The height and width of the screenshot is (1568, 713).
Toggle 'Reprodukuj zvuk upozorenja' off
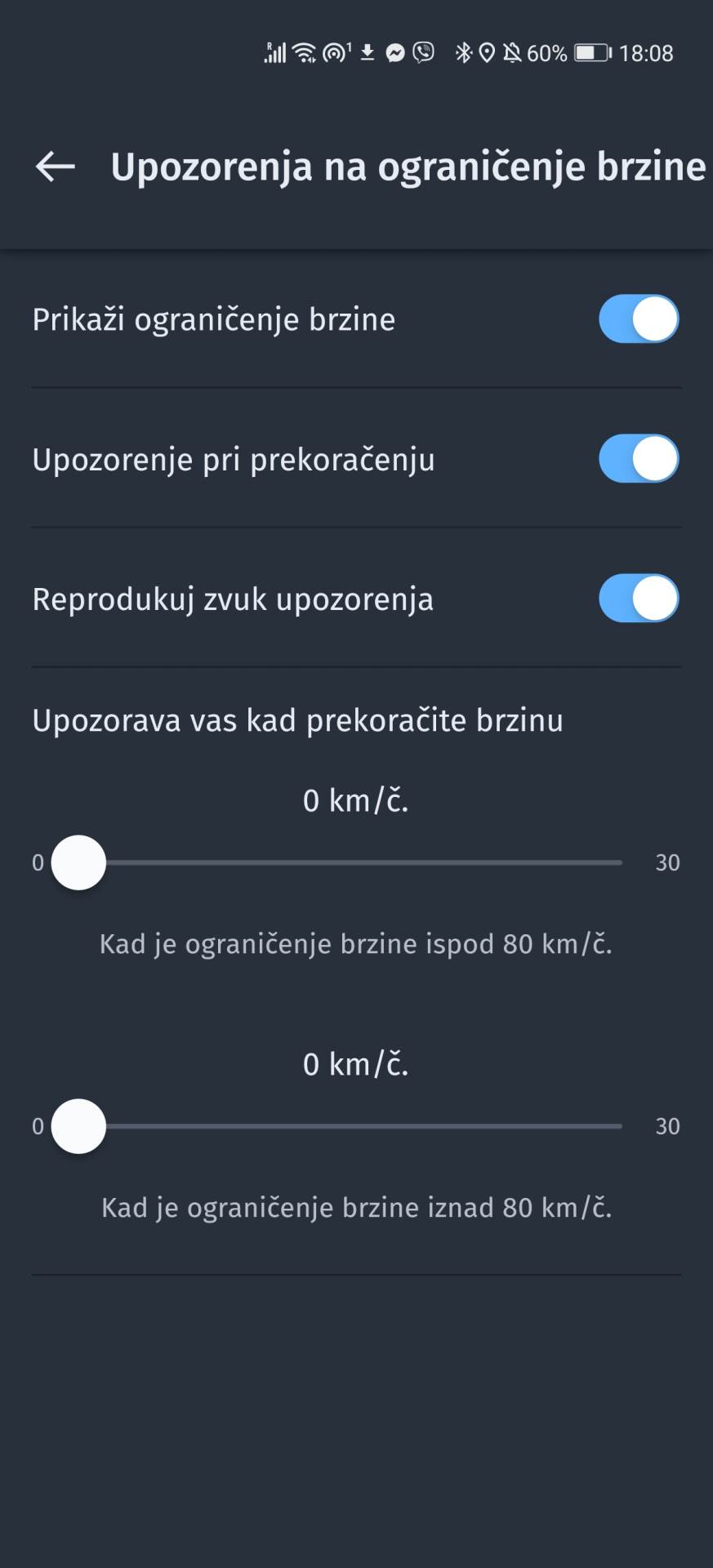coord(639,599)
